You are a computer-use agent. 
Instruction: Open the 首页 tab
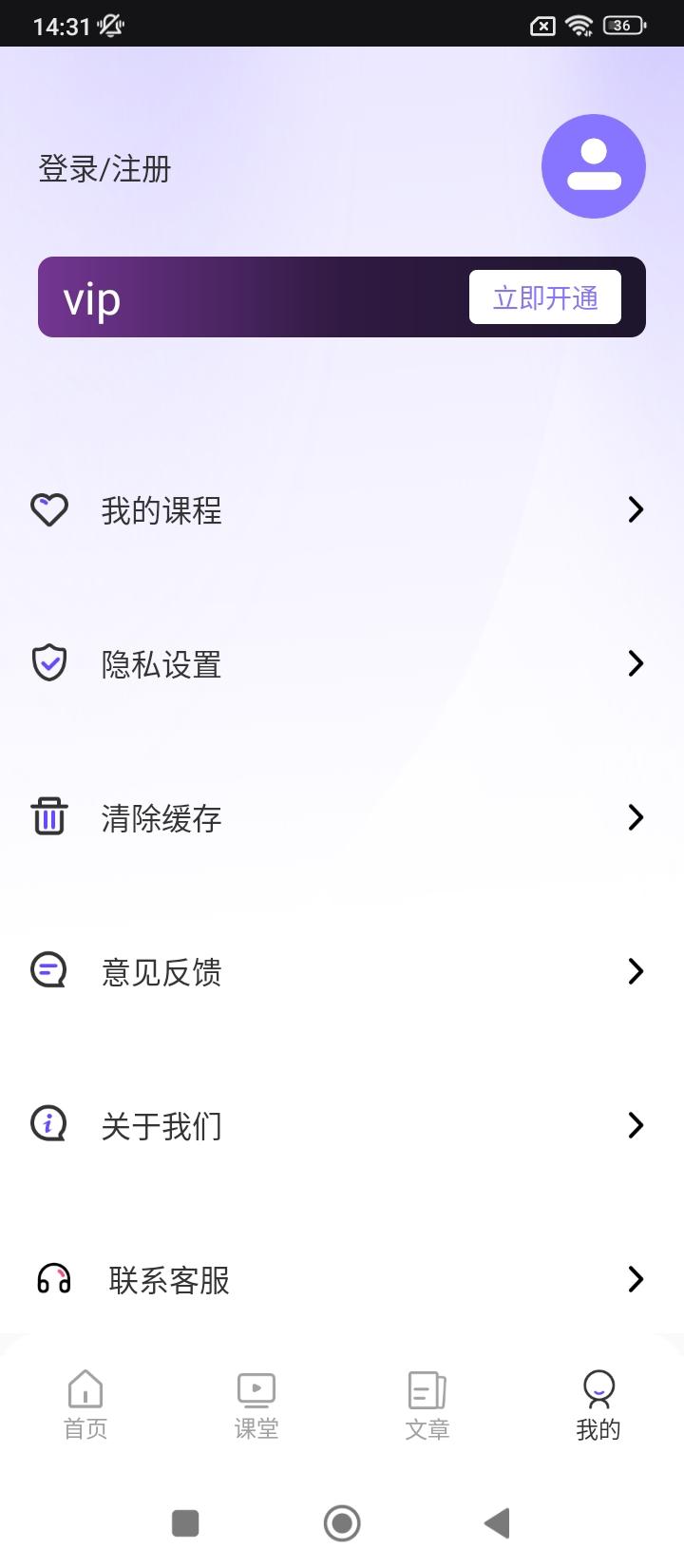tap(85, 1406)
